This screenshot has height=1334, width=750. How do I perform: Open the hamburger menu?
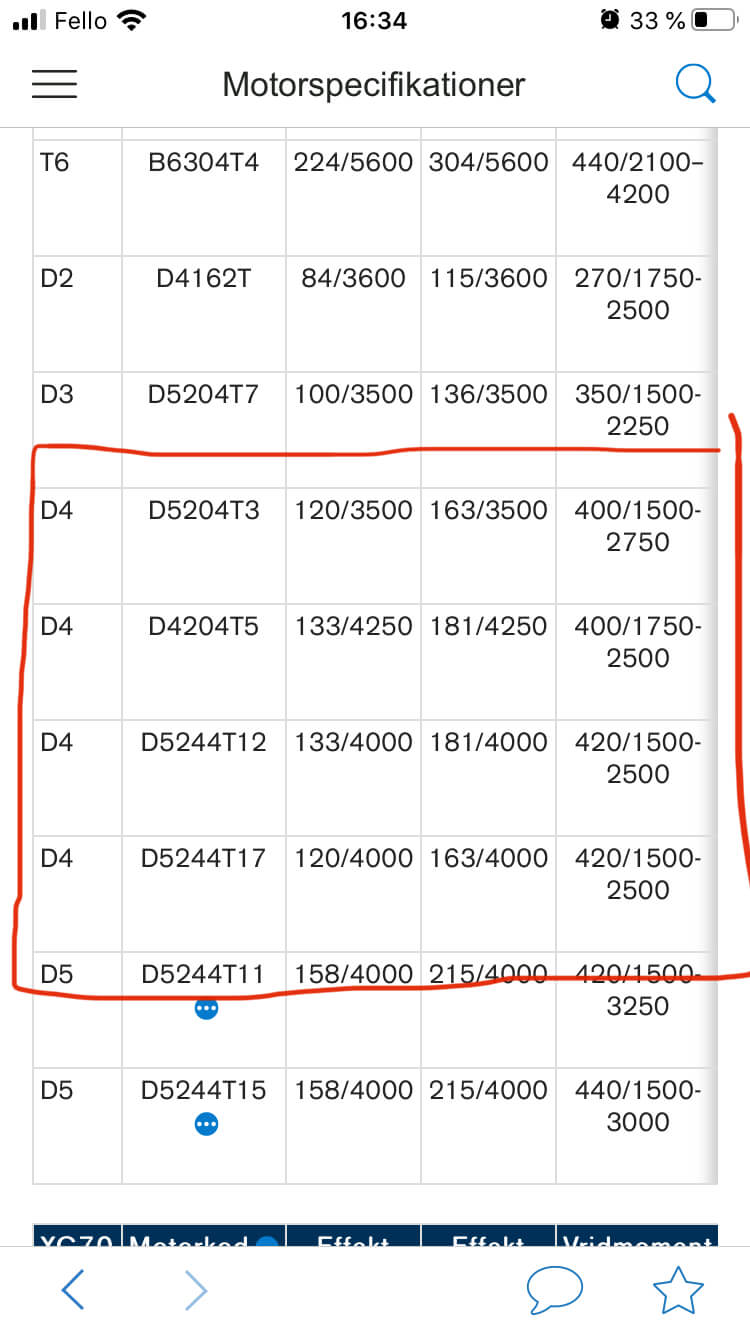click(x=55, y=84)
